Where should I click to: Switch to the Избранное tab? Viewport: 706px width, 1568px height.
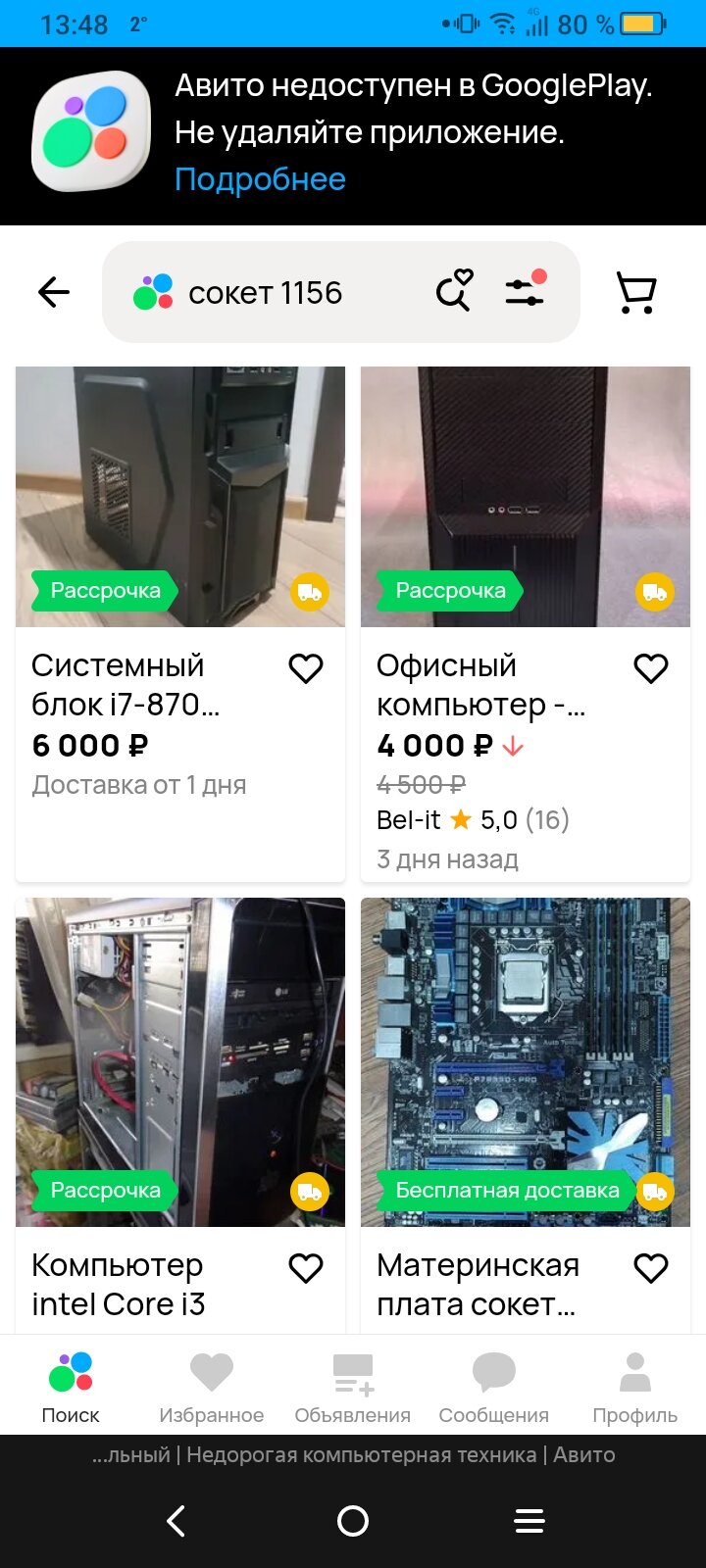click(x=212, y=1387)
